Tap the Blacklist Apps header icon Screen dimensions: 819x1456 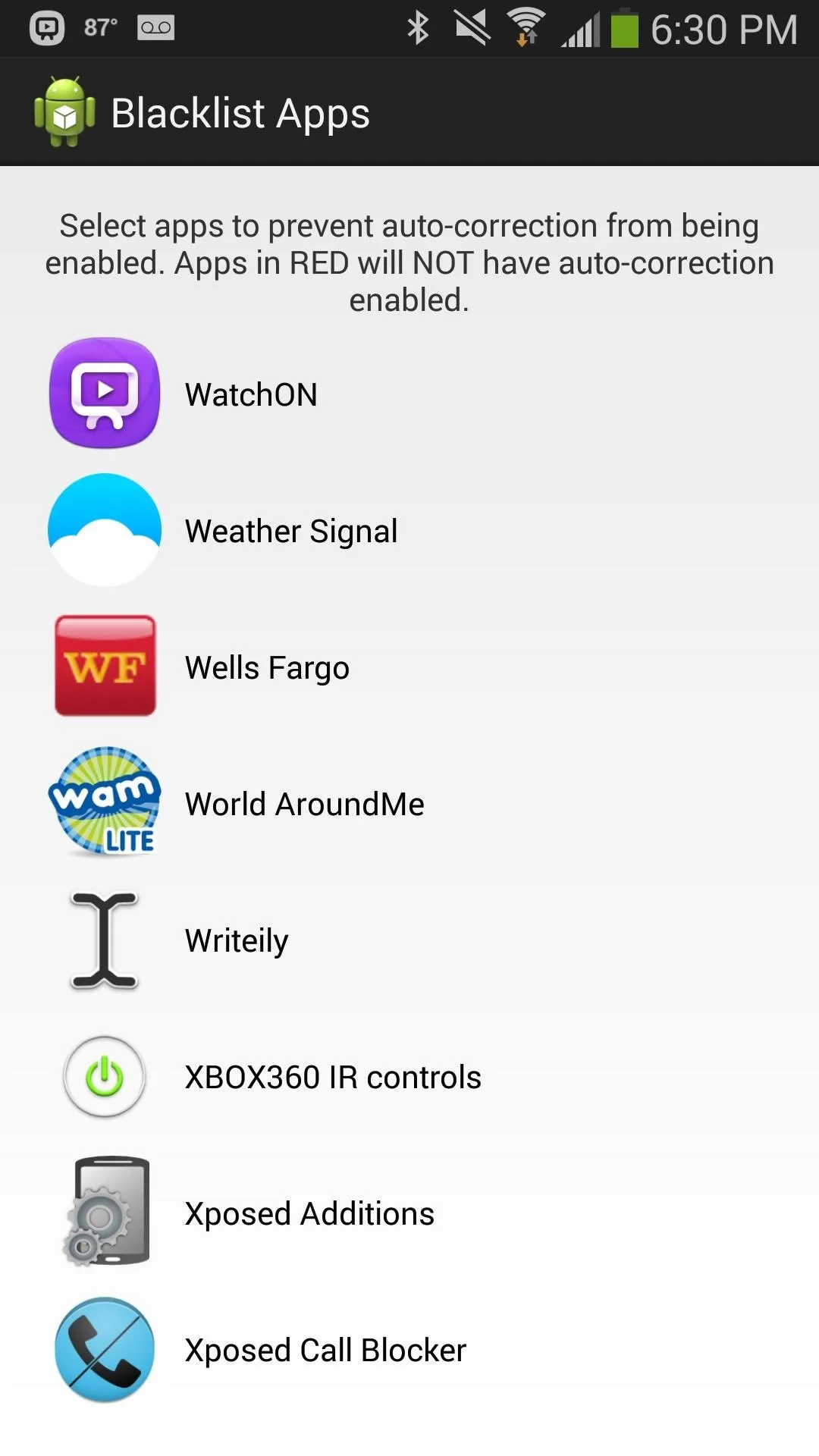(64, 111)
